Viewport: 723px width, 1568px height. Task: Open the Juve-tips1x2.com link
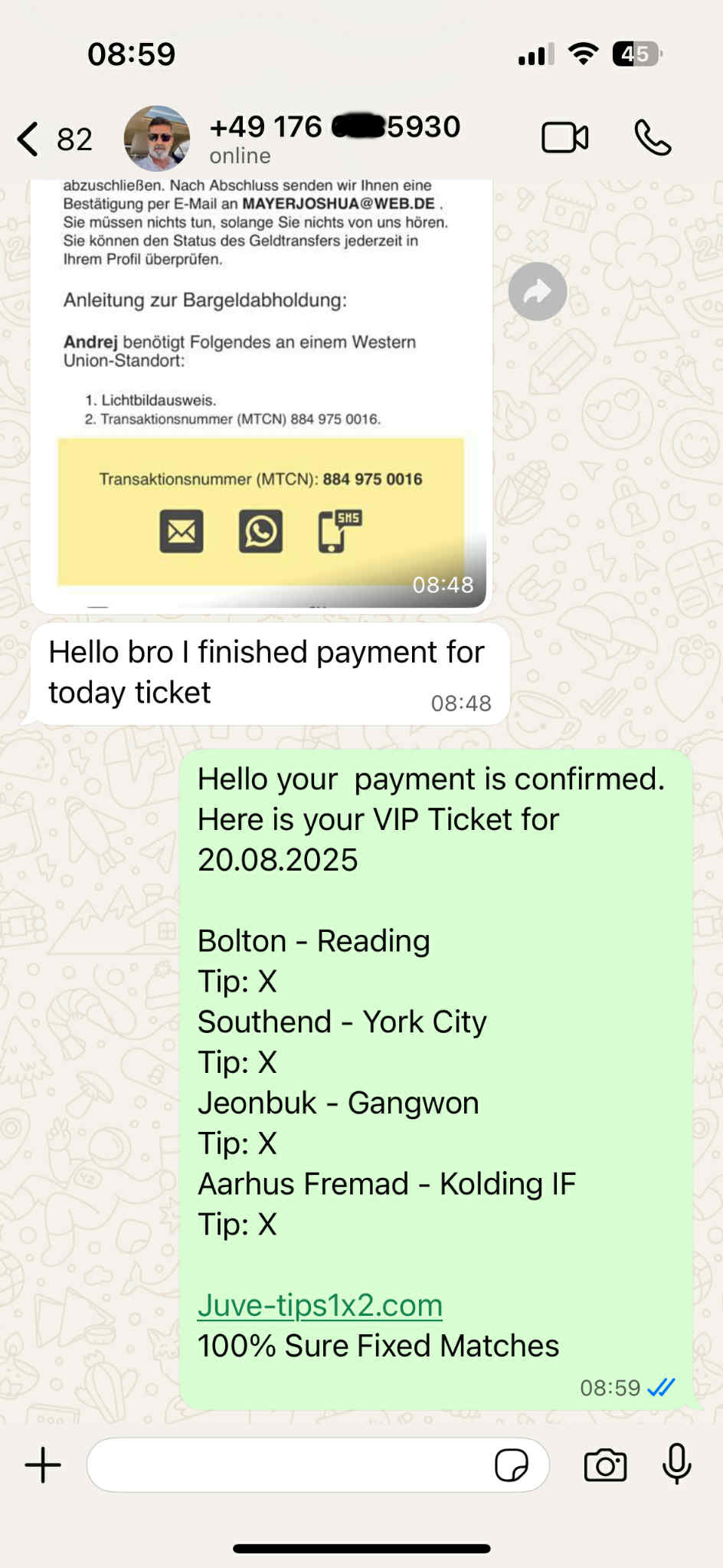point(319,1306)
